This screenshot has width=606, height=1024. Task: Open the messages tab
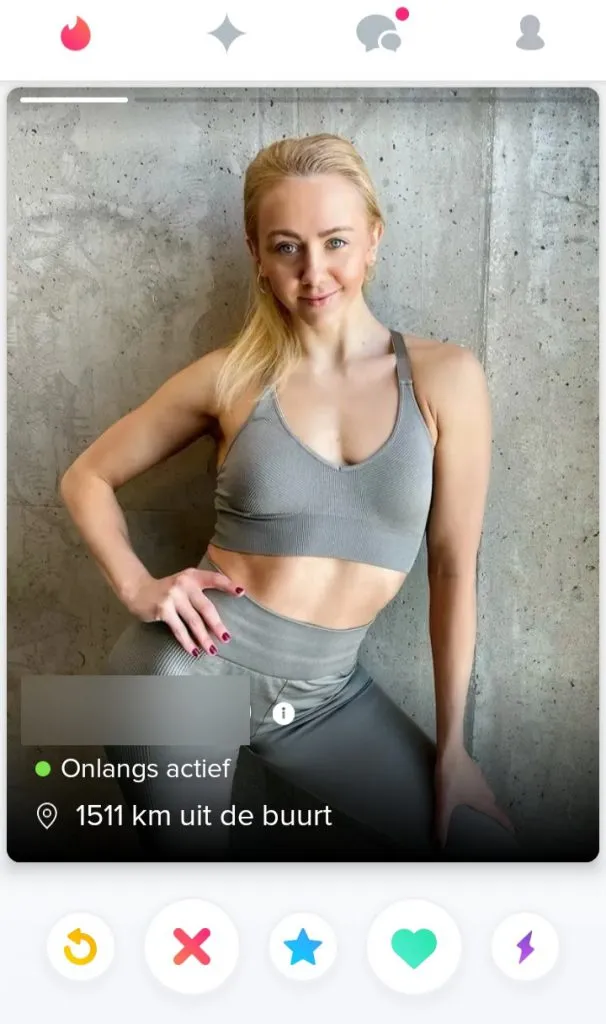(379, 34)
